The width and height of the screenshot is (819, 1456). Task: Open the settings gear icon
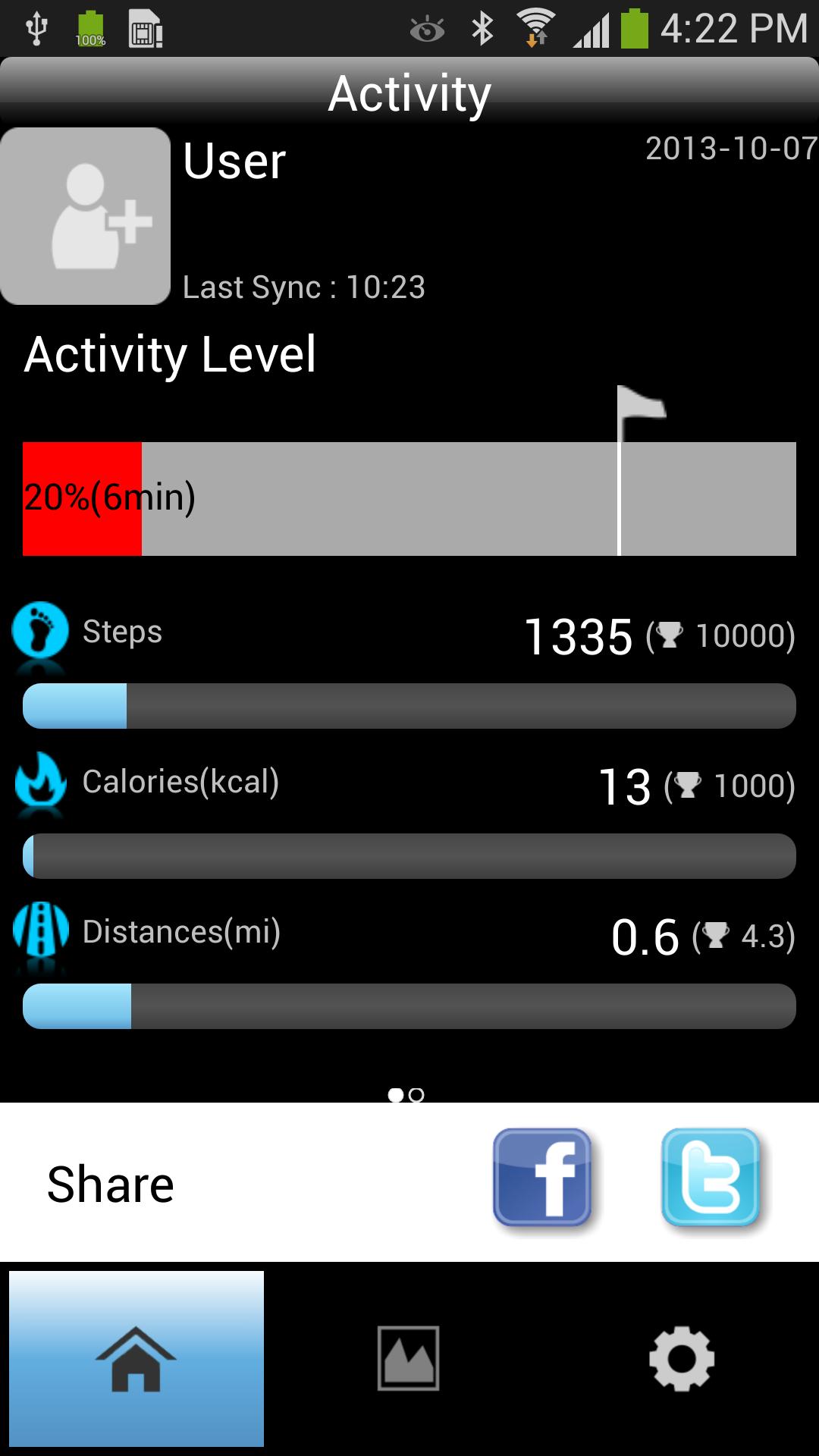pyautogui.click(x=682, y=1358)
